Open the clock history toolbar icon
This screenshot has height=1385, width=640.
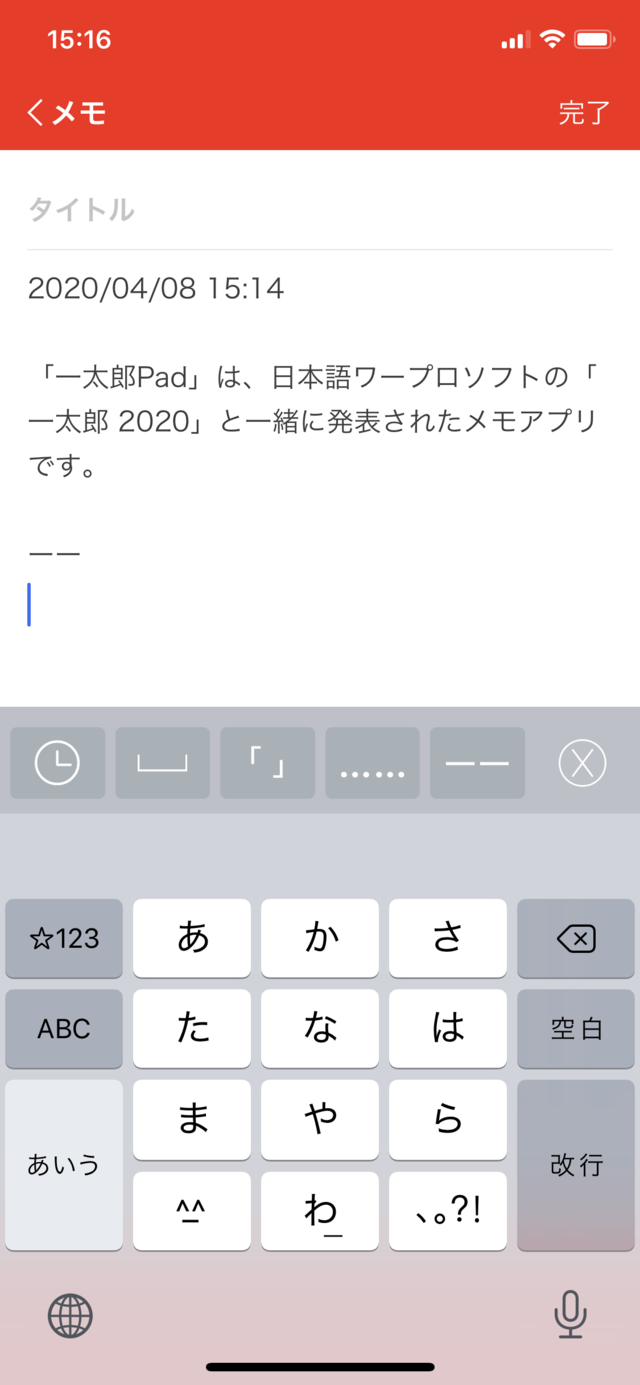coord(57,764)
